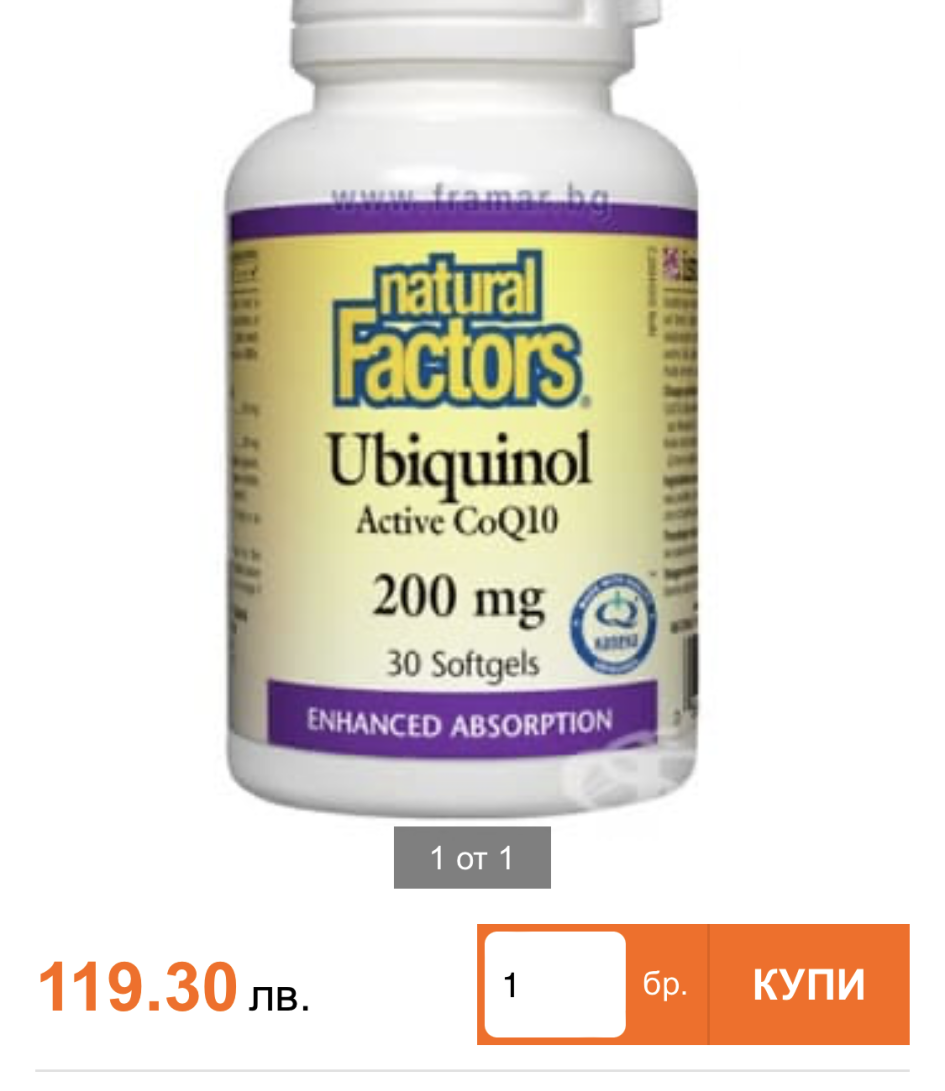945x1091 pixels.
Task: Tap the КУПИ buy button
Action: point(808,985)
